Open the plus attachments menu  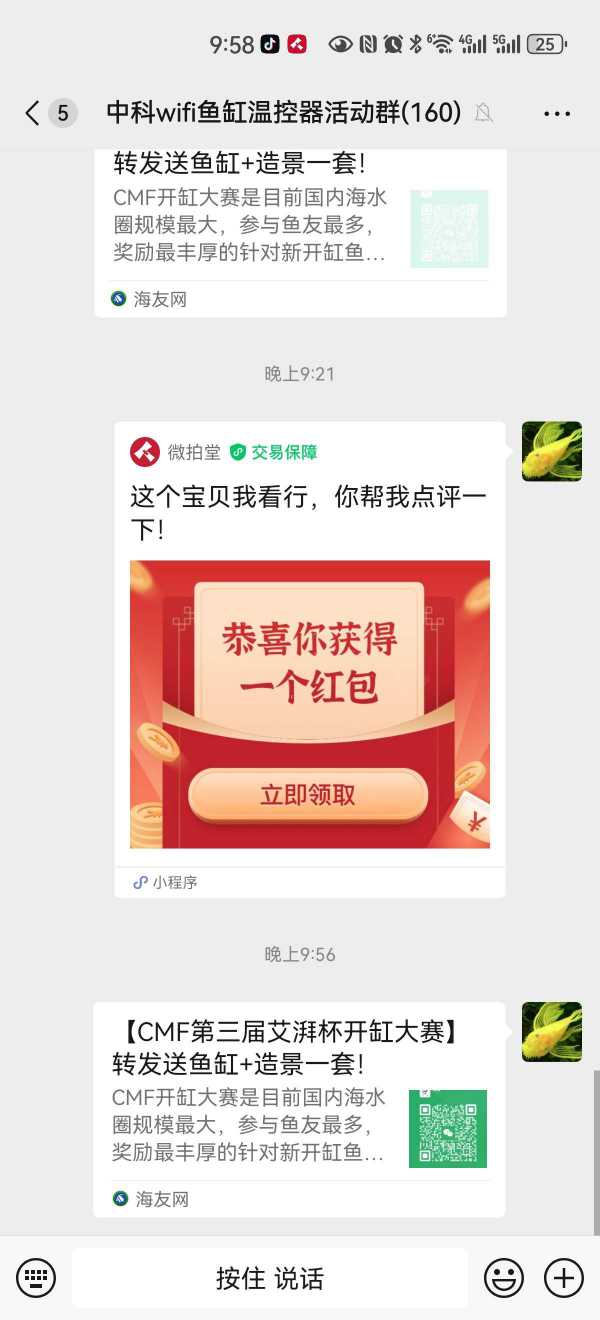[563, 1278]
